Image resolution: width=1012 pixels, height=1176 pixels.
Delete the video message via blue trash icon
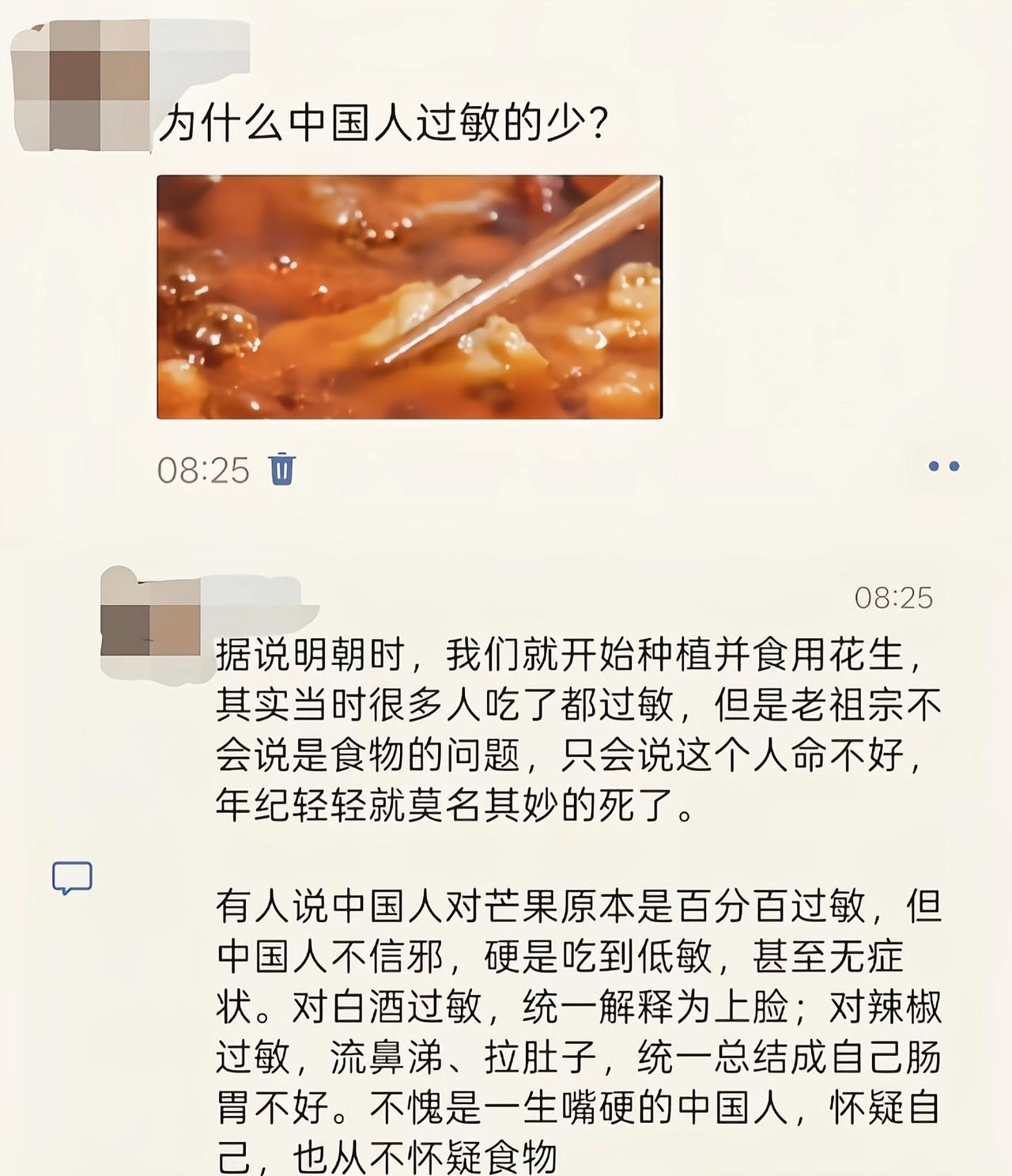[281, 468]
